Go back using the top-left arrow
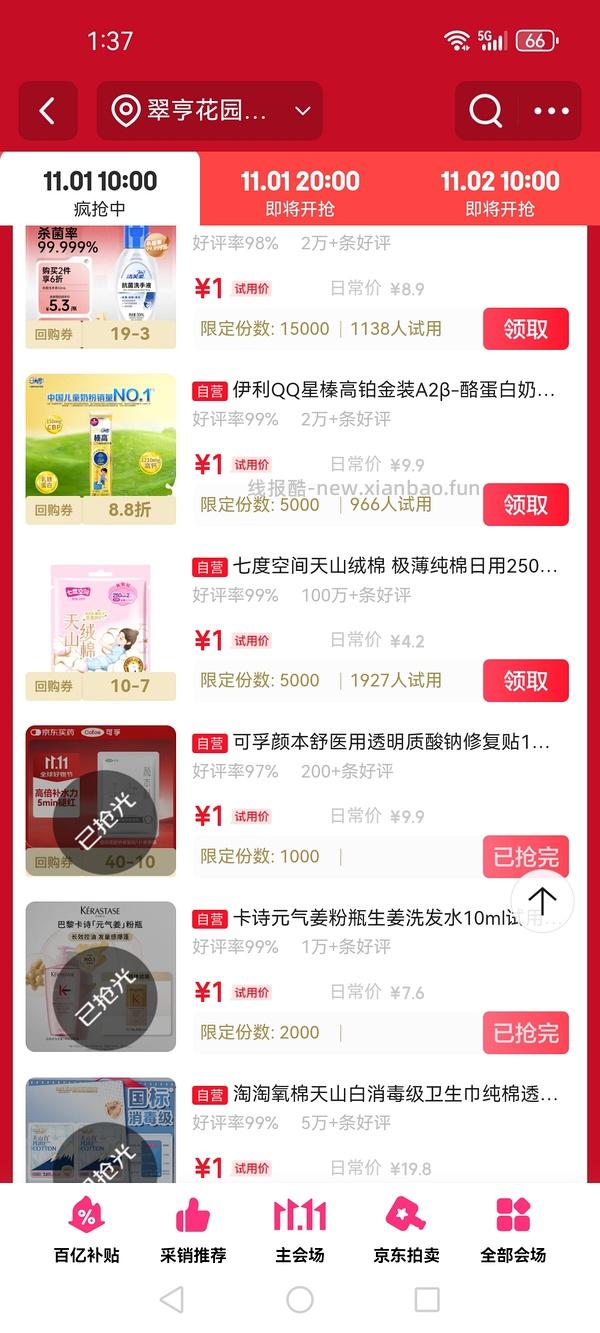The height and width of the screenshot is (1333, 600). pyautogui.click(x=47, y=111)
